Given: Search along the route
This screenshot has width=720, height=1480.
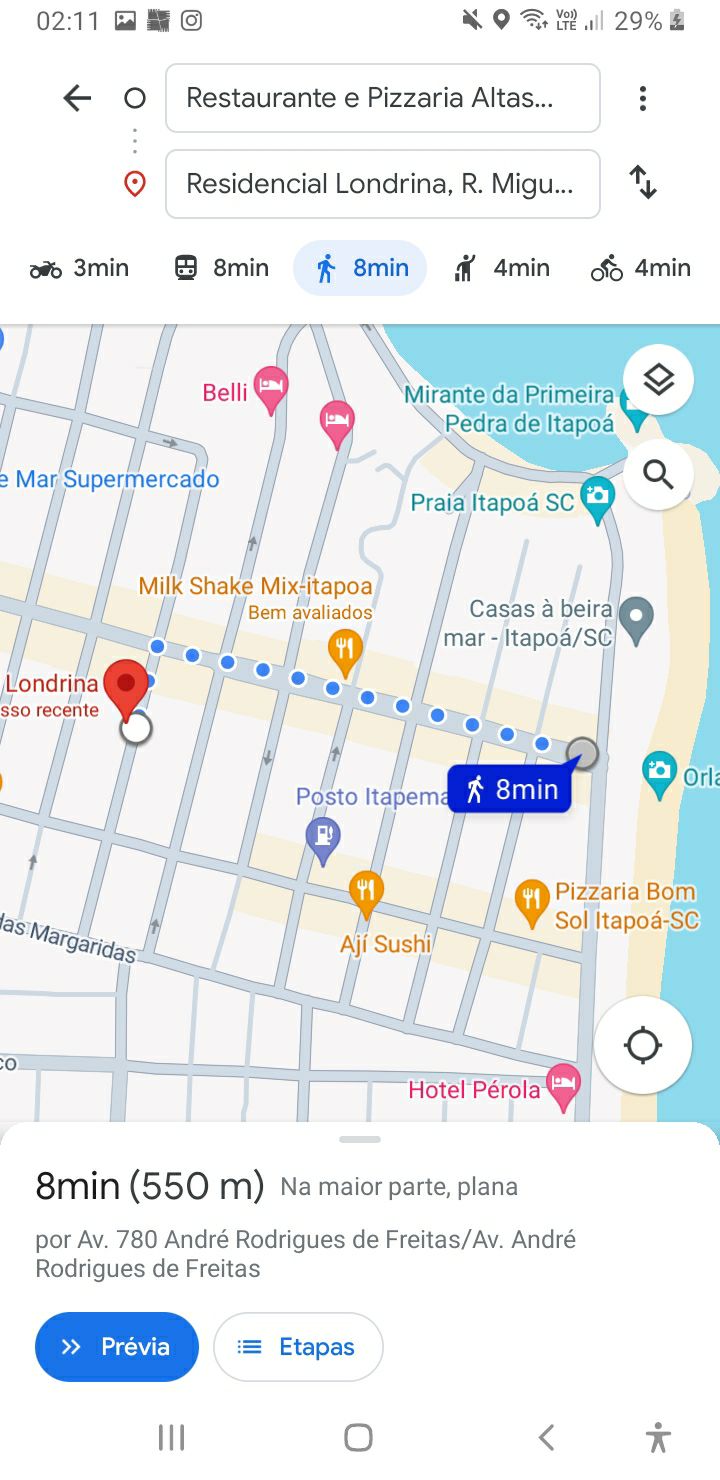Looking at the screenshot, I should (x=658, y=474).
